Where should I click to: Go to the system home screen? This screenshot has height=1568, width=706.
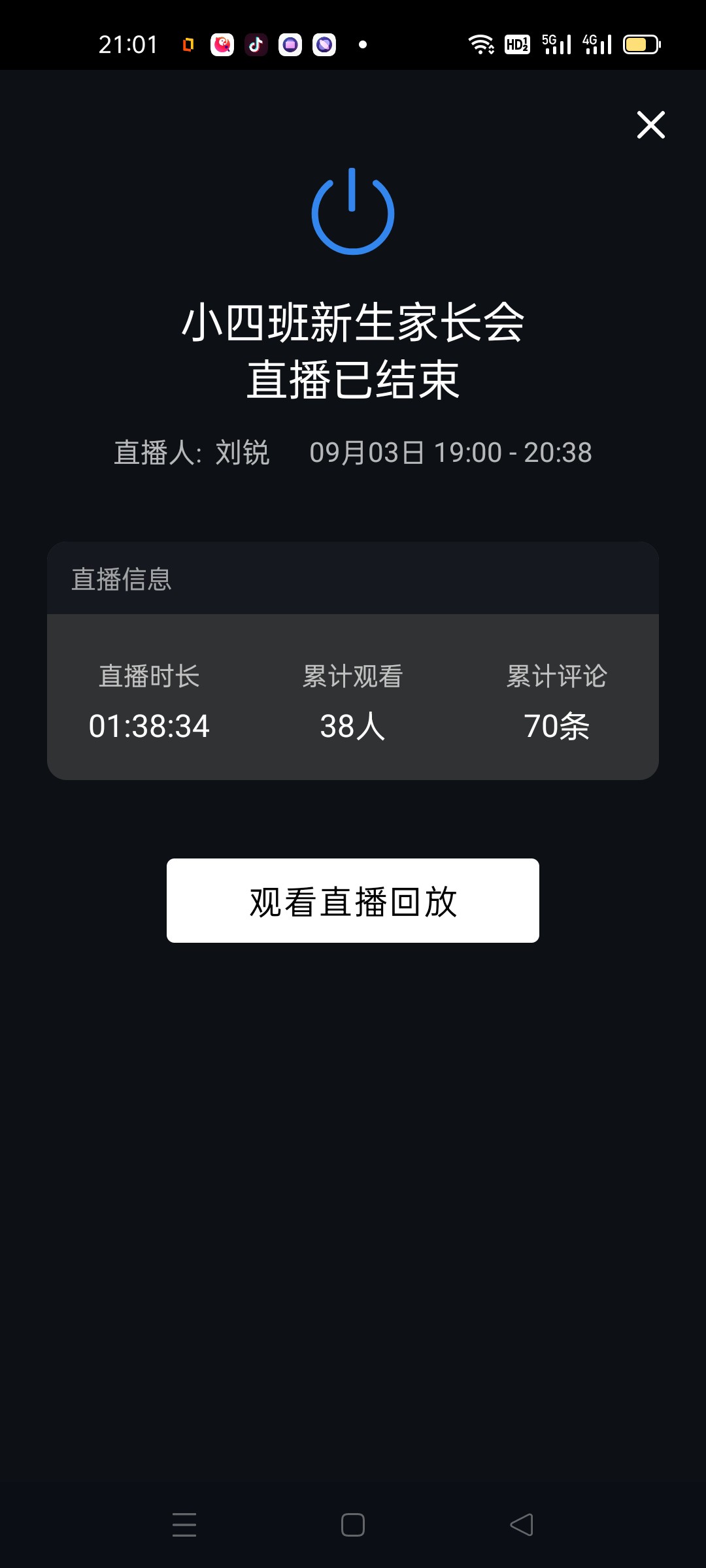(x=353, y=1525)
